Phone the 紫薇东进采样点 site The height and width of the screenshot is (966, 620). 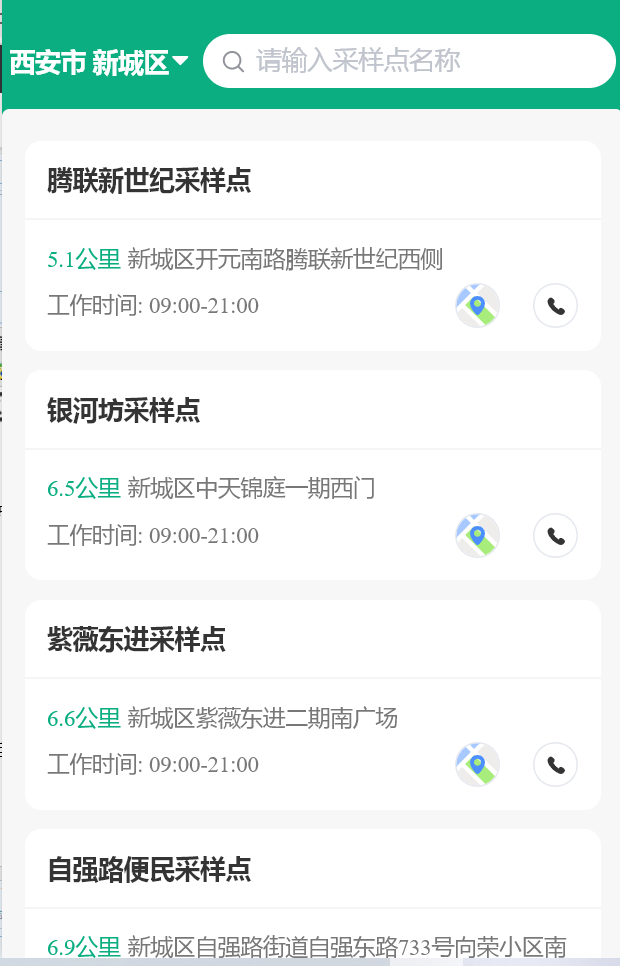pos(555,764)
